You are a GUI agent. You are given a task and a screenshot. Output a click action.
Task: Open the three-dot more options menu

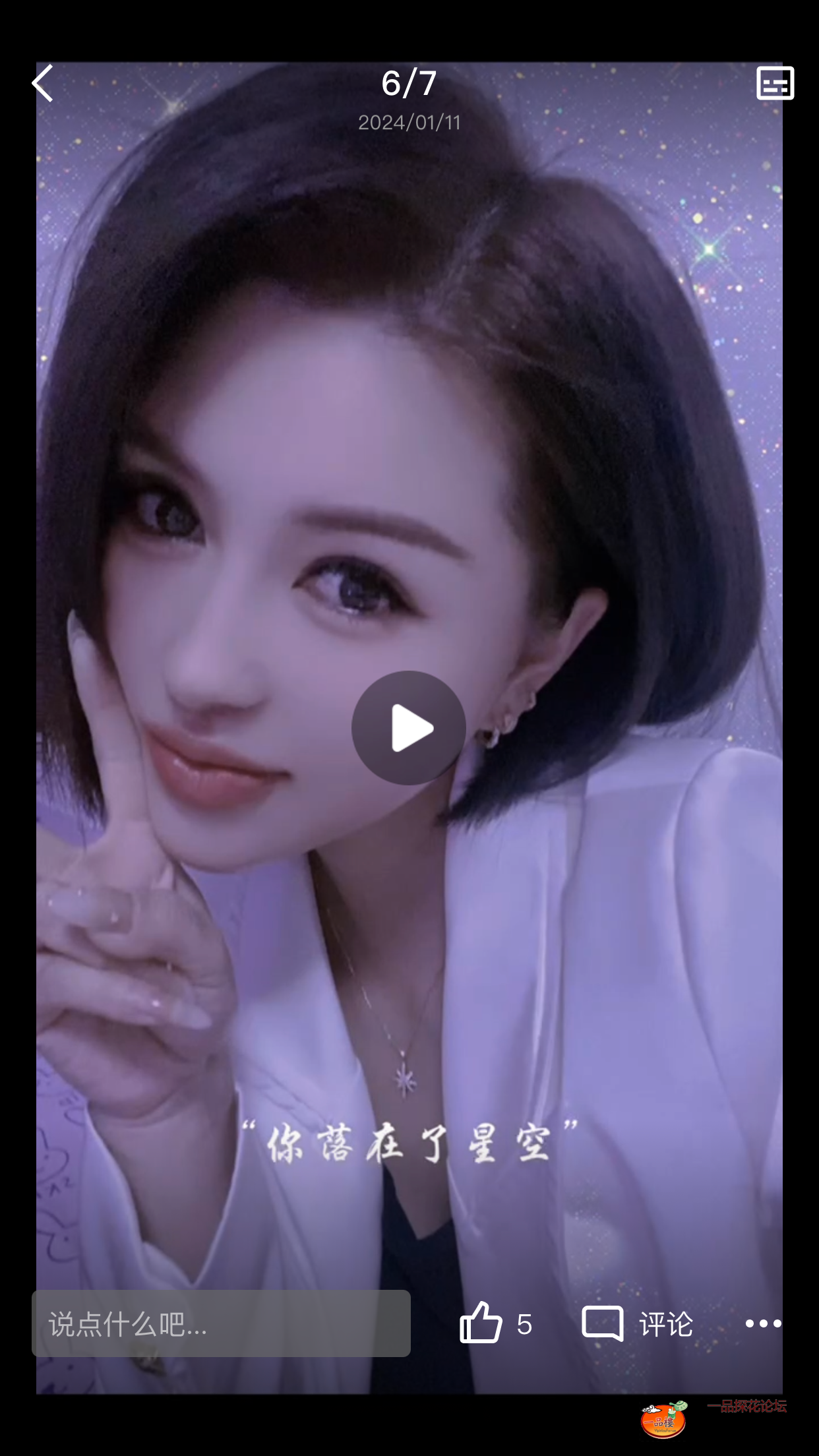763,1323
